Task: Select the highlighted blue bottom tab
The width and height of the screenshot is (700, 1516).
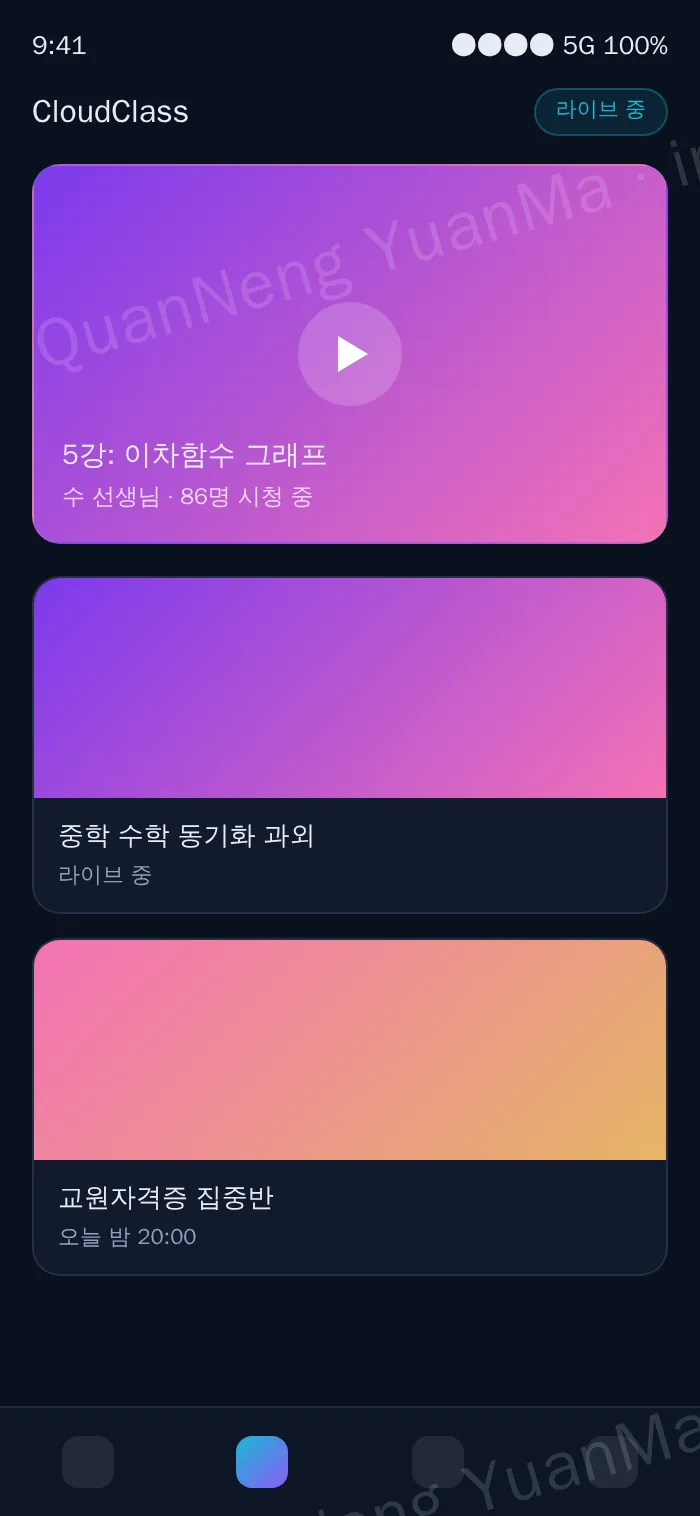Action: [x=262, y=1462]
